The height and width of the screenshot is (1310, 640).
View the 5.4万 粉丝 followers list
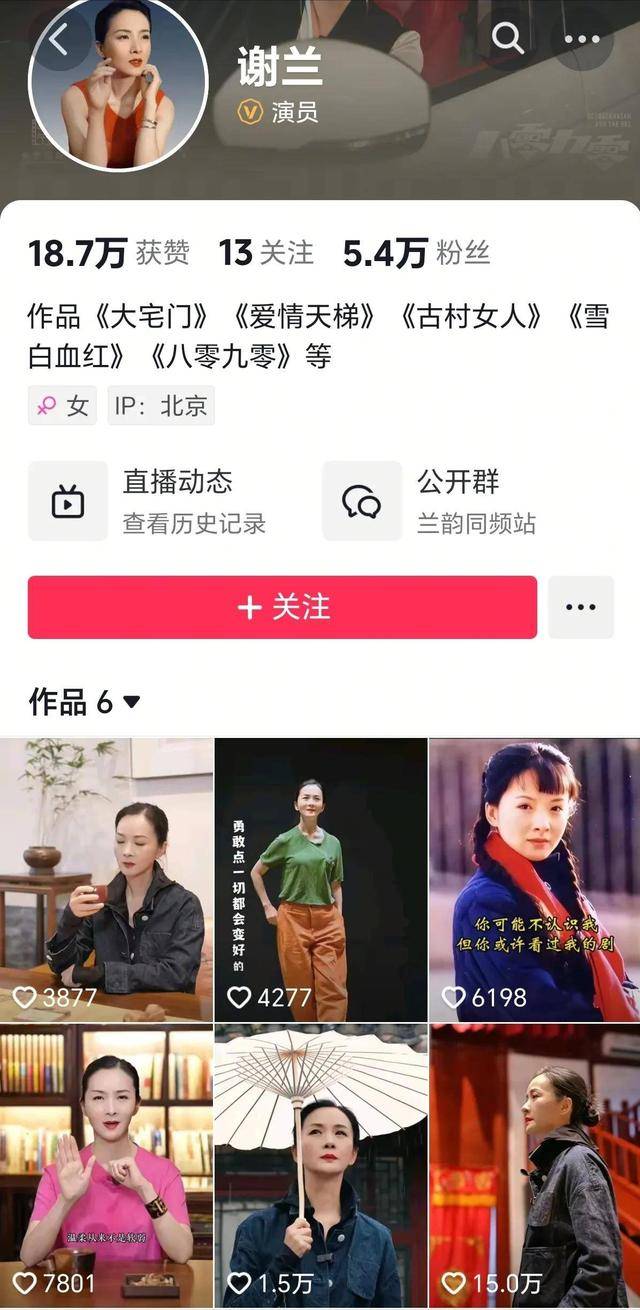pyautogui.click(x=416, y=253)
